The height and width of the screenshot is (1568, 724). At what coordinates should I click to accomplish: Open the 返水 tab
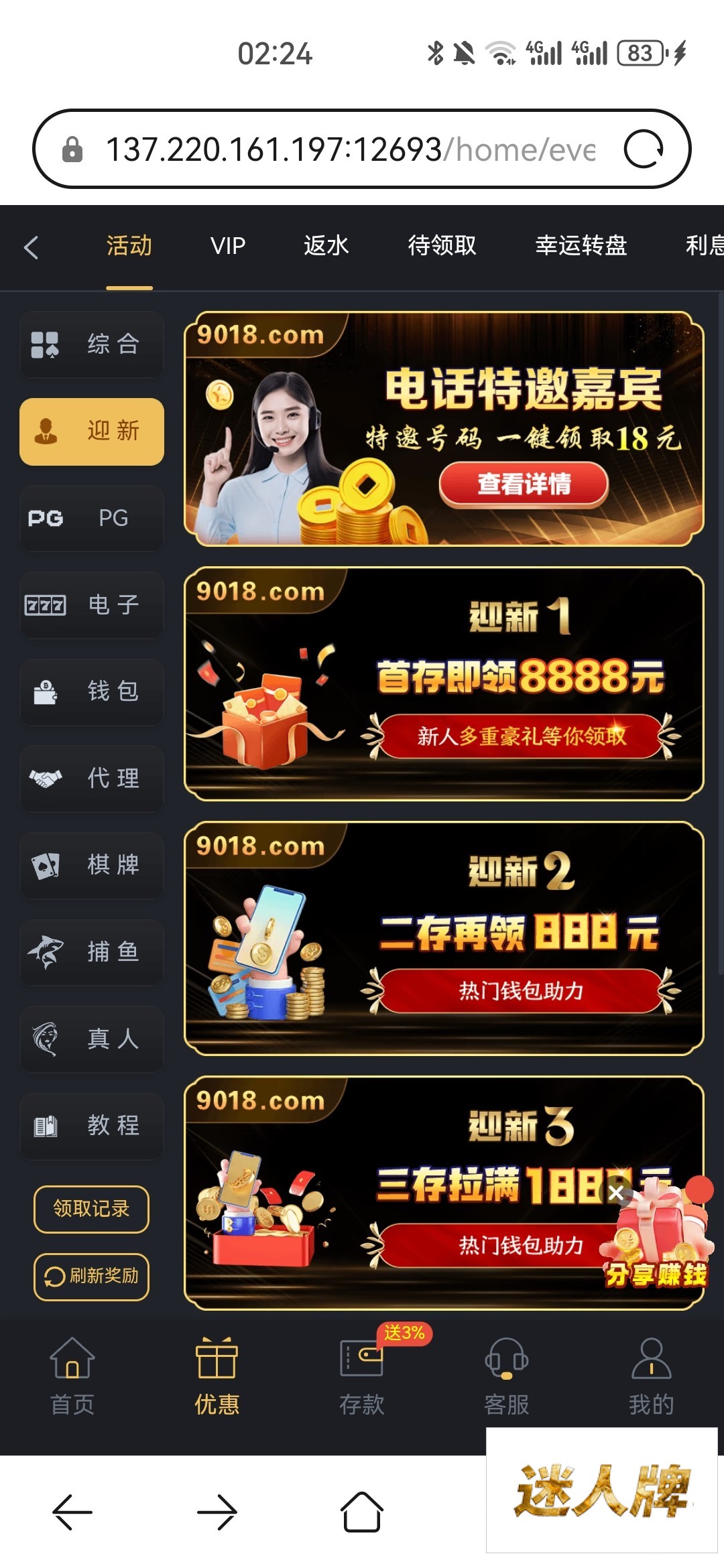[x=326, y=246]
